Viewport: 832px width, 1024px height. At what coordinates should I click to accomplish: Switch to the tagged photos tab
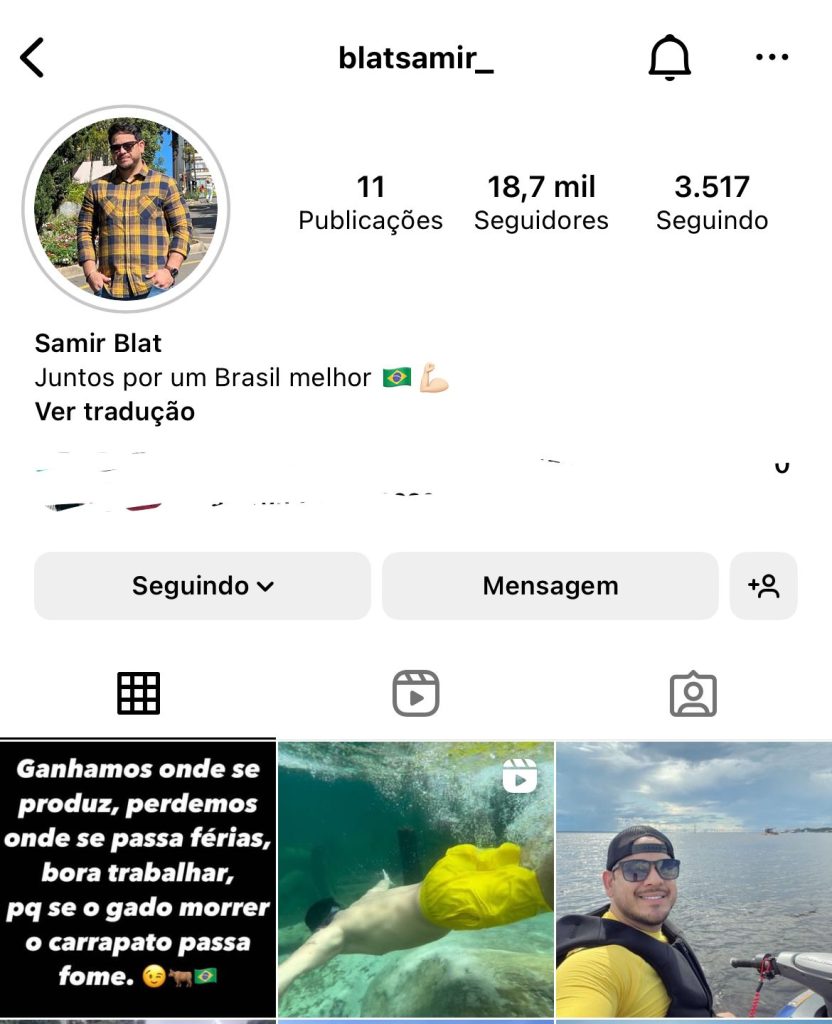click(693, 693)
